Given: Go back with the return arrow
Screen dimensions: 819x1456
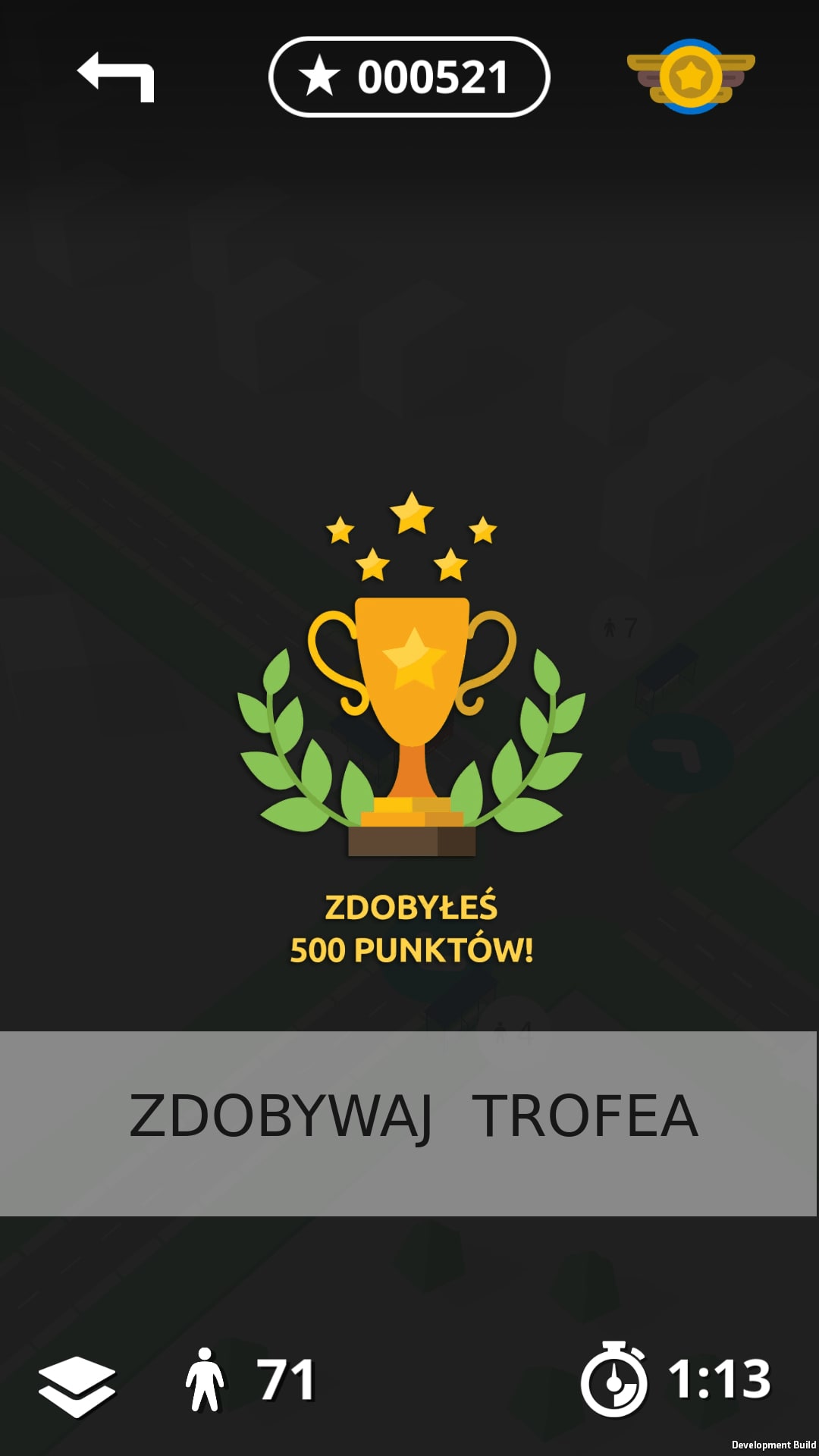Looking at the screenshot, I should click(x=115, y=77).
